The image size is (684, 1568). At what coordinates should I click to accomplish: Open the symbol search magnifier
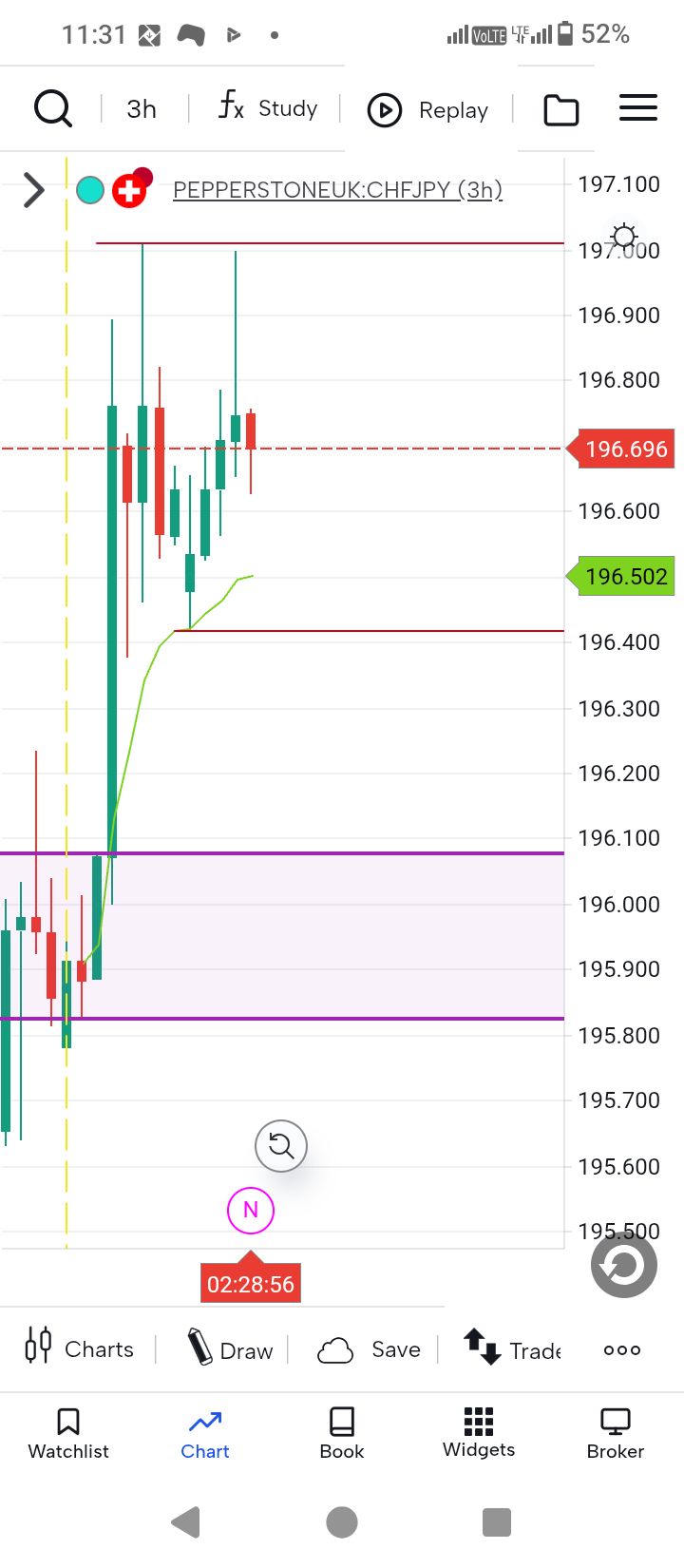click(53, 108)
